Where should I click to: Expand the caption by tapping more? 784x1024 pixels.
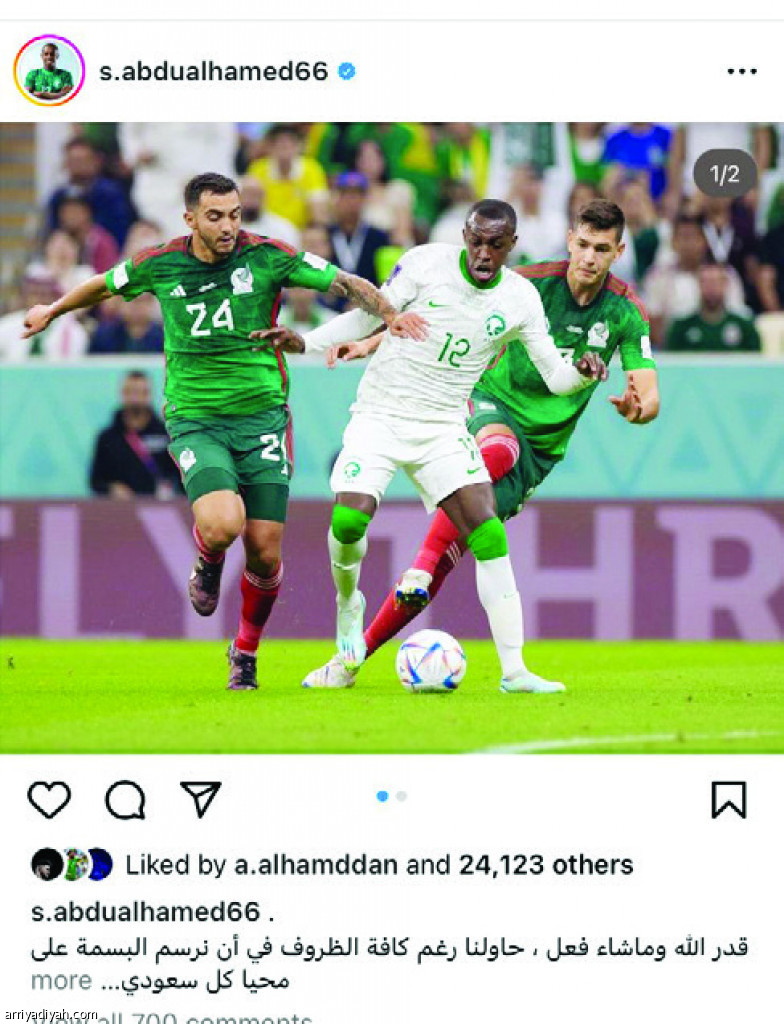61,980
